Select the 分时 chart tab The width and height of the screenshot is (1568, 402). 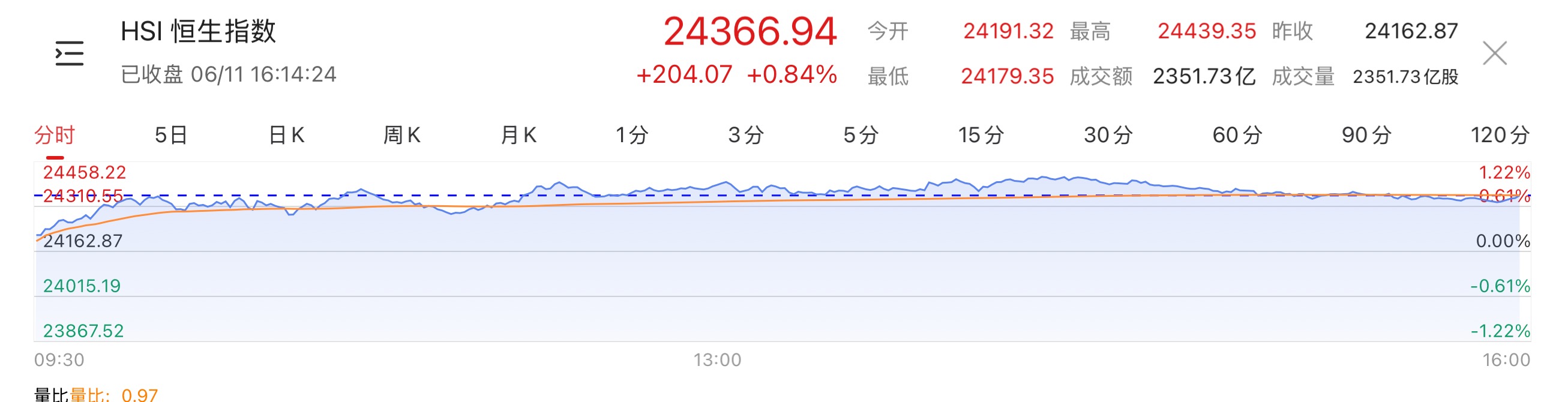(54, 135)
